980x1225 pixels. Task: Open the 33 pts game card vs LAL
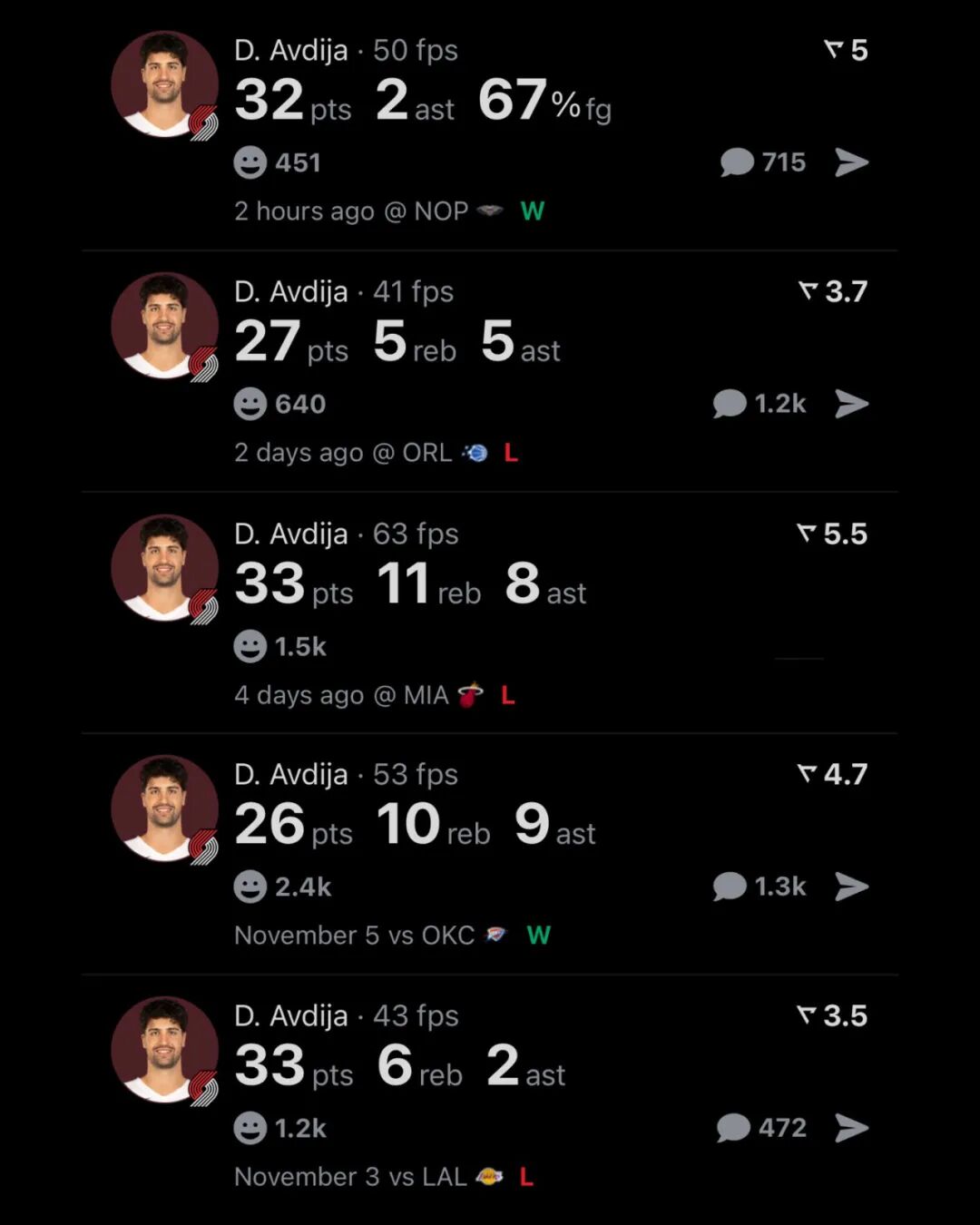(x=399, y=1066)
